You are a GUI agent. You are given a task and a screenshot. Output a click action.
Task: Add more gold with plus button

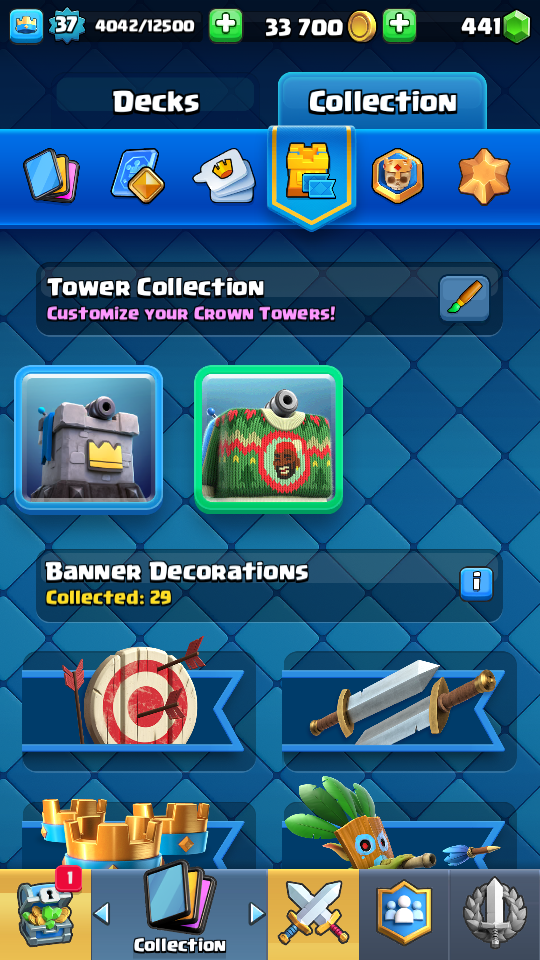click(399, 26)
